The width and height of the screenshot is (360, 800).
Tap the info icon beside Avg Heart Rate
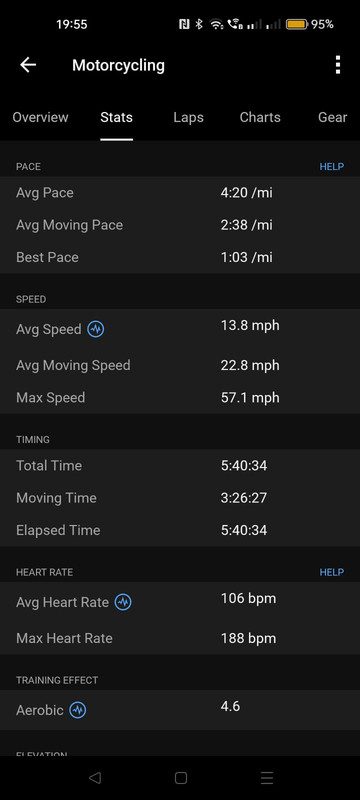(x=123, y=602)
